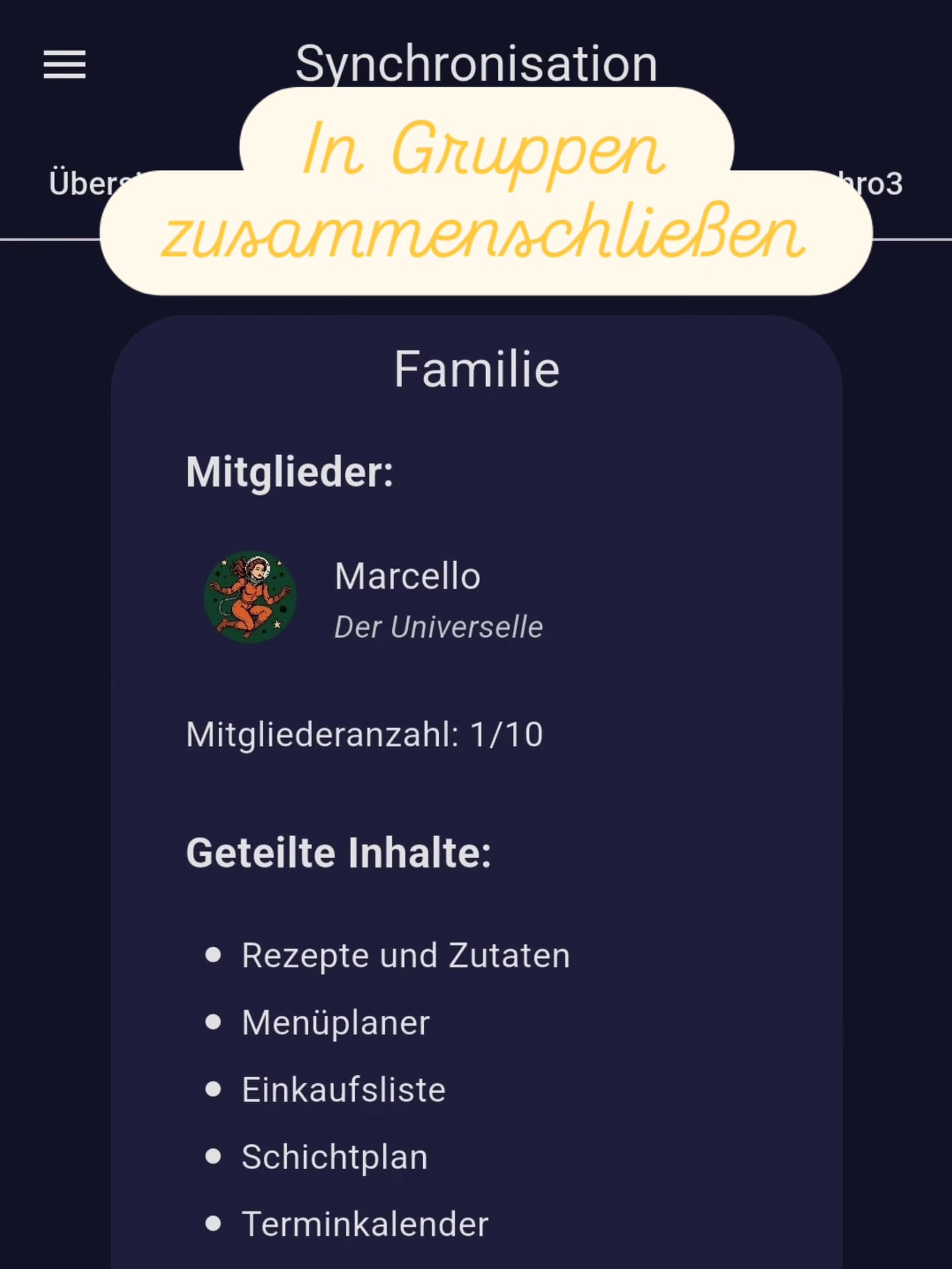Tap the nickname "Der Universelle"

[x=438, y=626]
